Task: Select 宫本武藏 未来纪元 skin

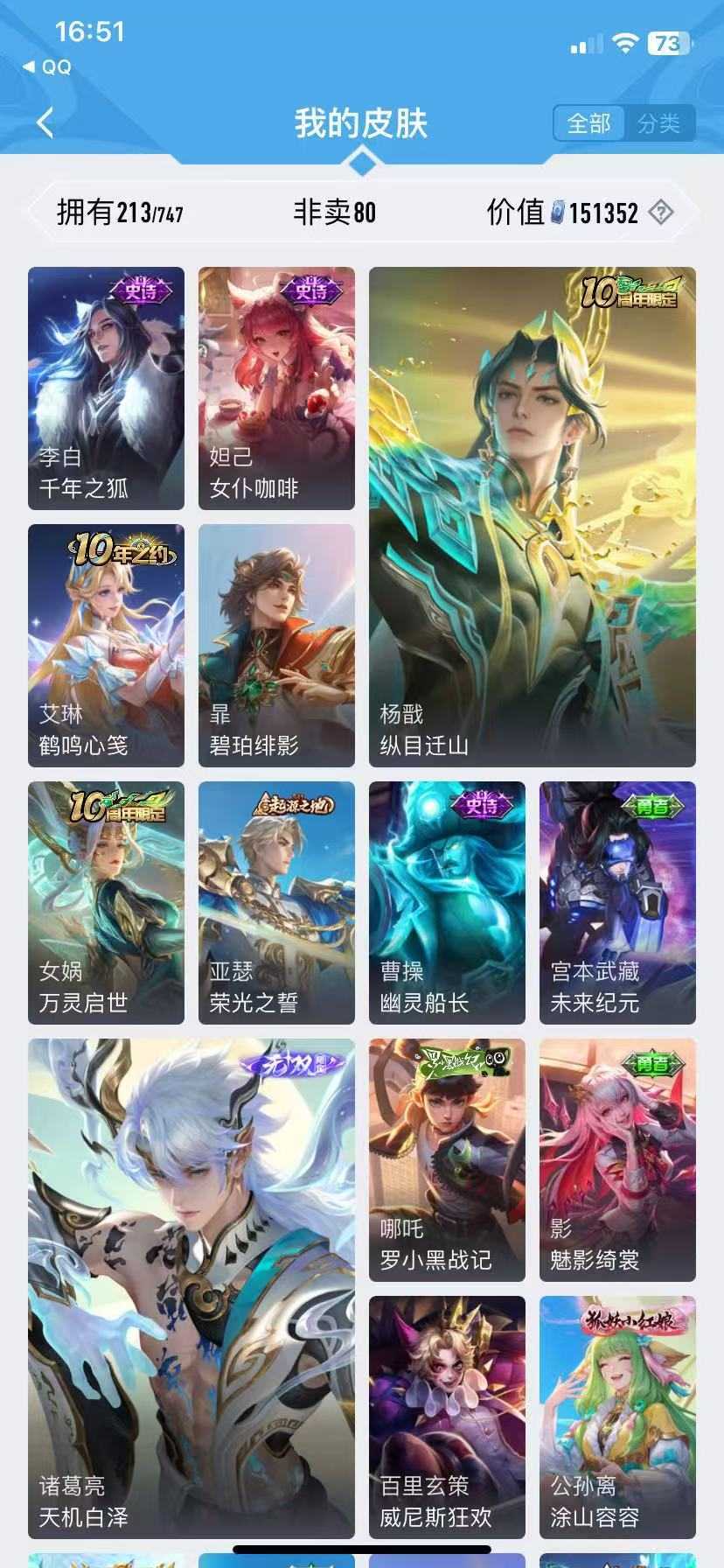Action: point(617,902)
